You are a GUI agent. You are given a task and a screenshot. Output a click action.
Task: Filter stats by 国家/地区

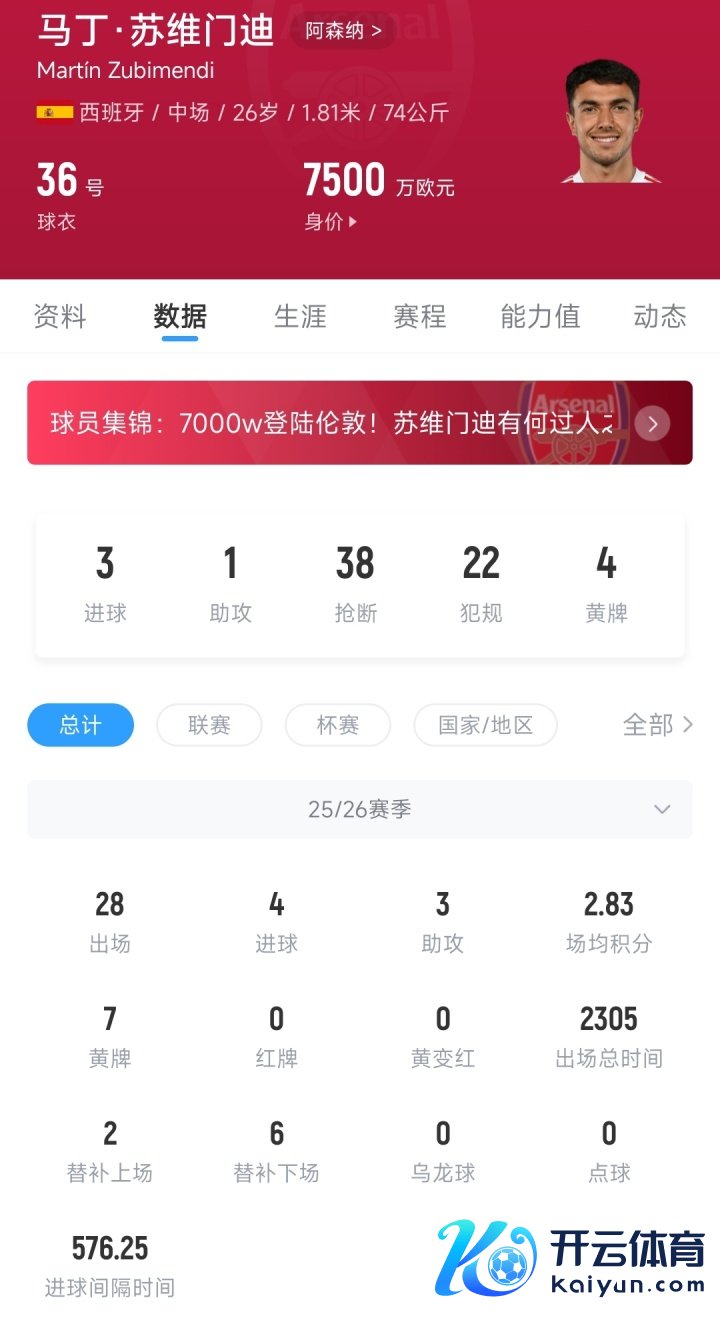point(485,725)
